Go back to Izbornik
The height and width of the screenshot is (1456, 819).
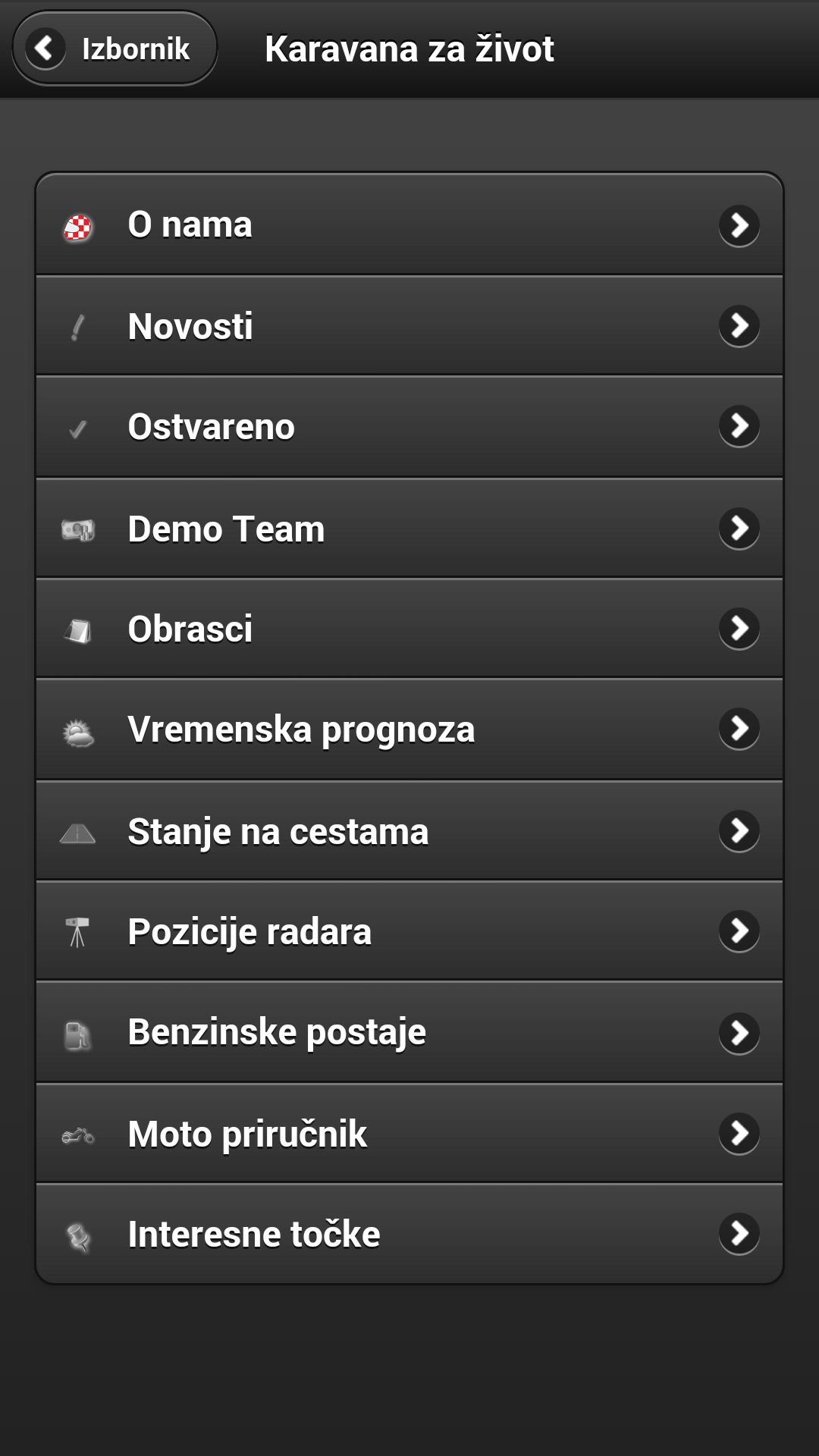tap(115, 49)
